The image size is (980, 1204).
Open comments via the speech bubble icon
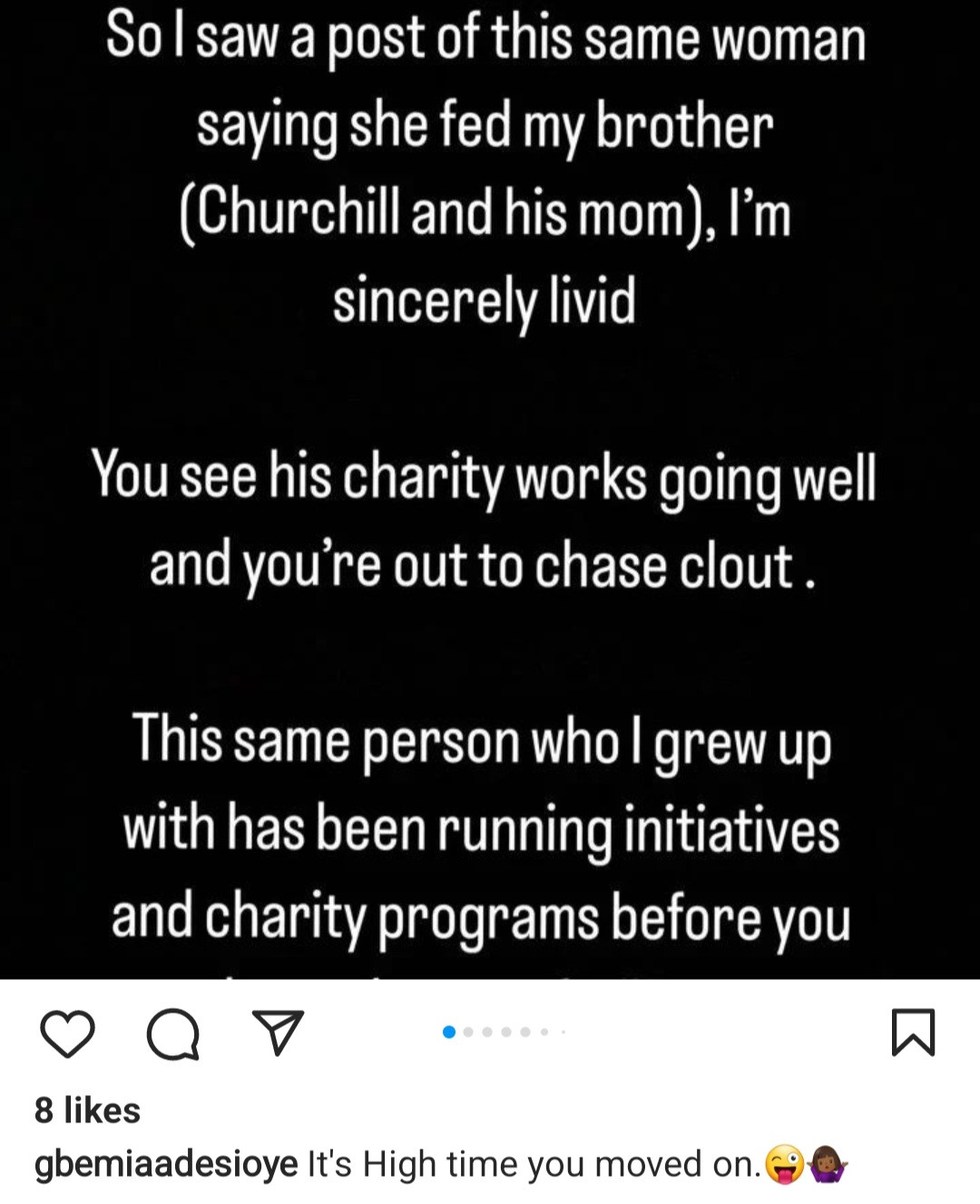click(172, 1034)
